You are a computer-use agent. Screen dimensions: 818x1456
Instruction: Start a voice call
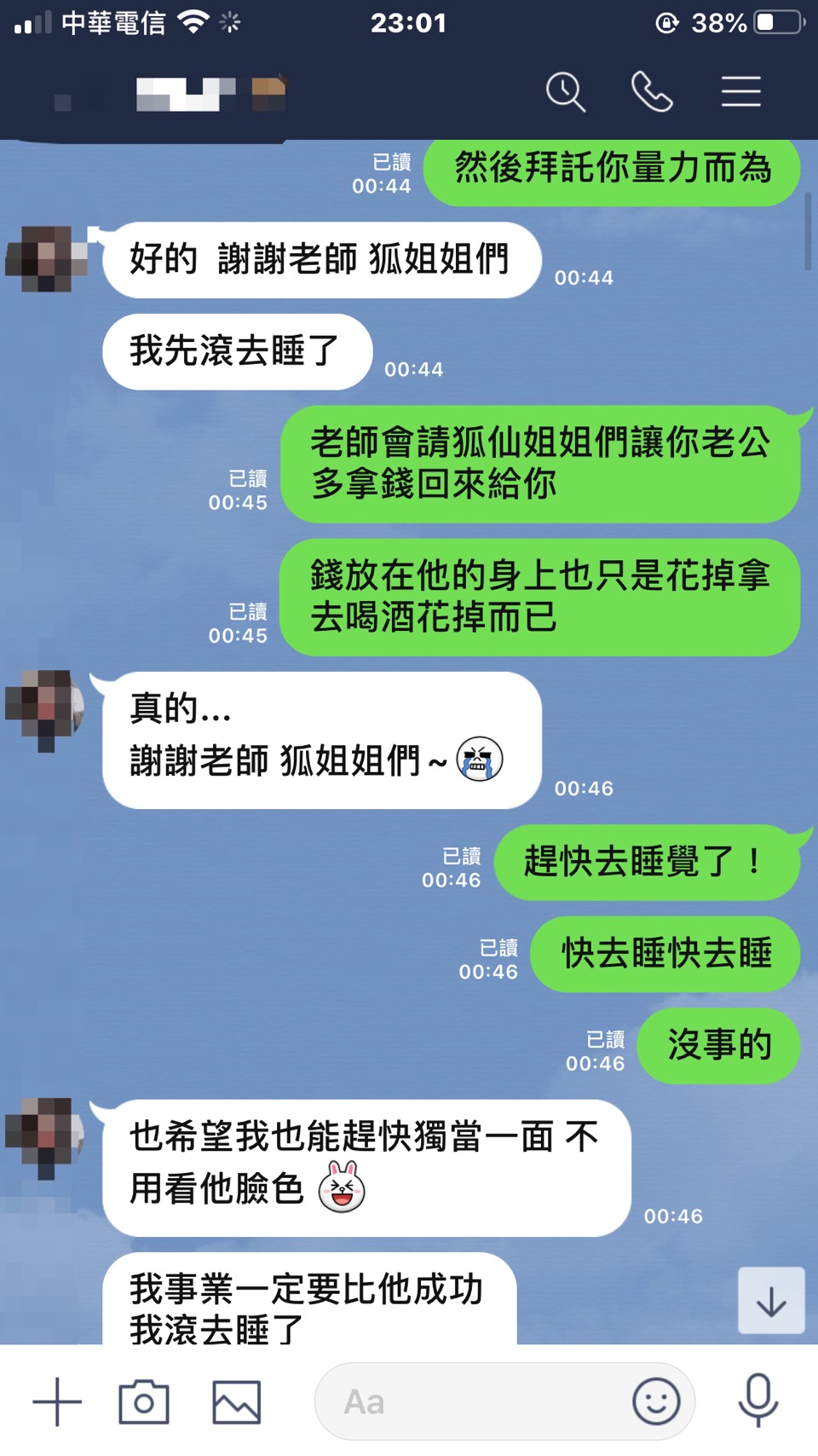coord(652,92)
